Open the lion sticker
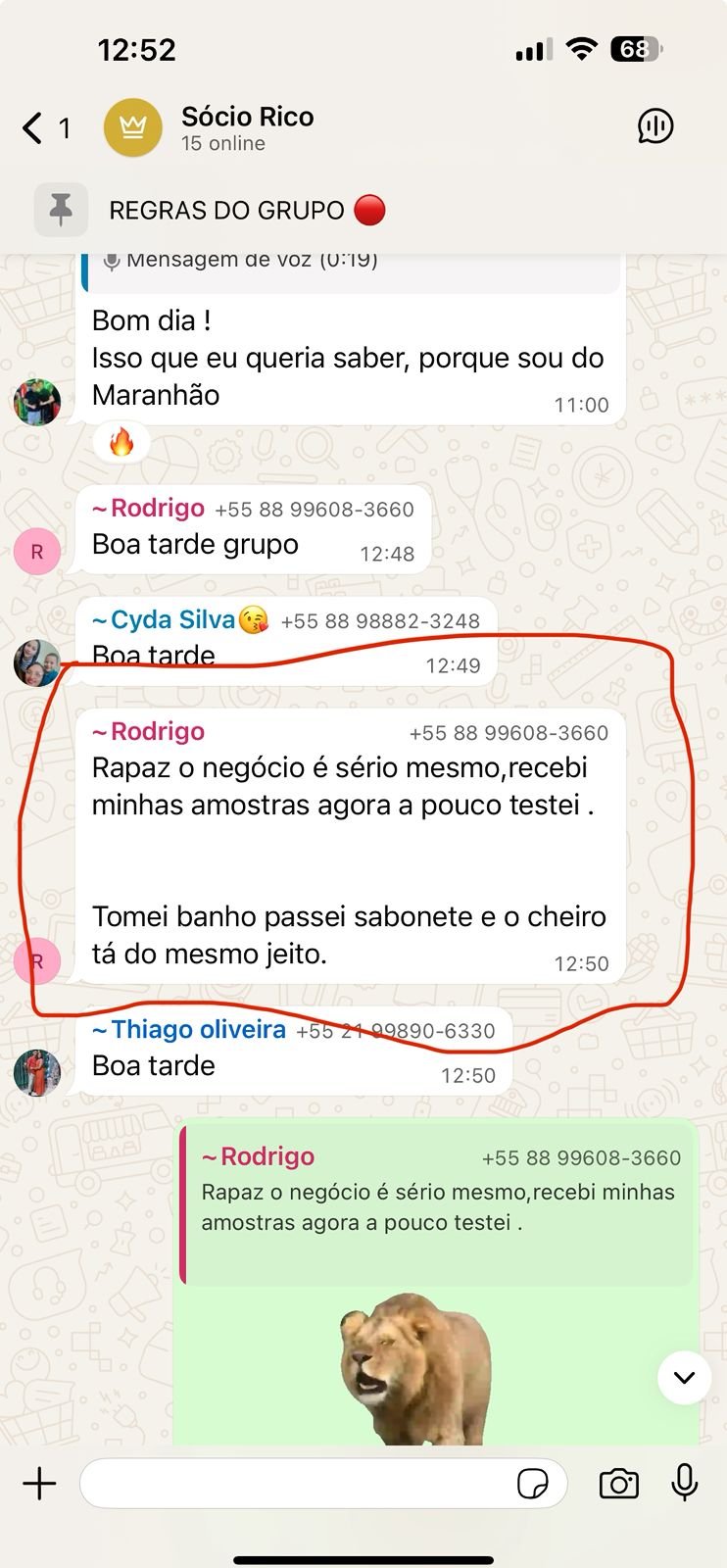Image resolution: width=727 pixels, height=1568 pixels. [x=416, y=1367]
